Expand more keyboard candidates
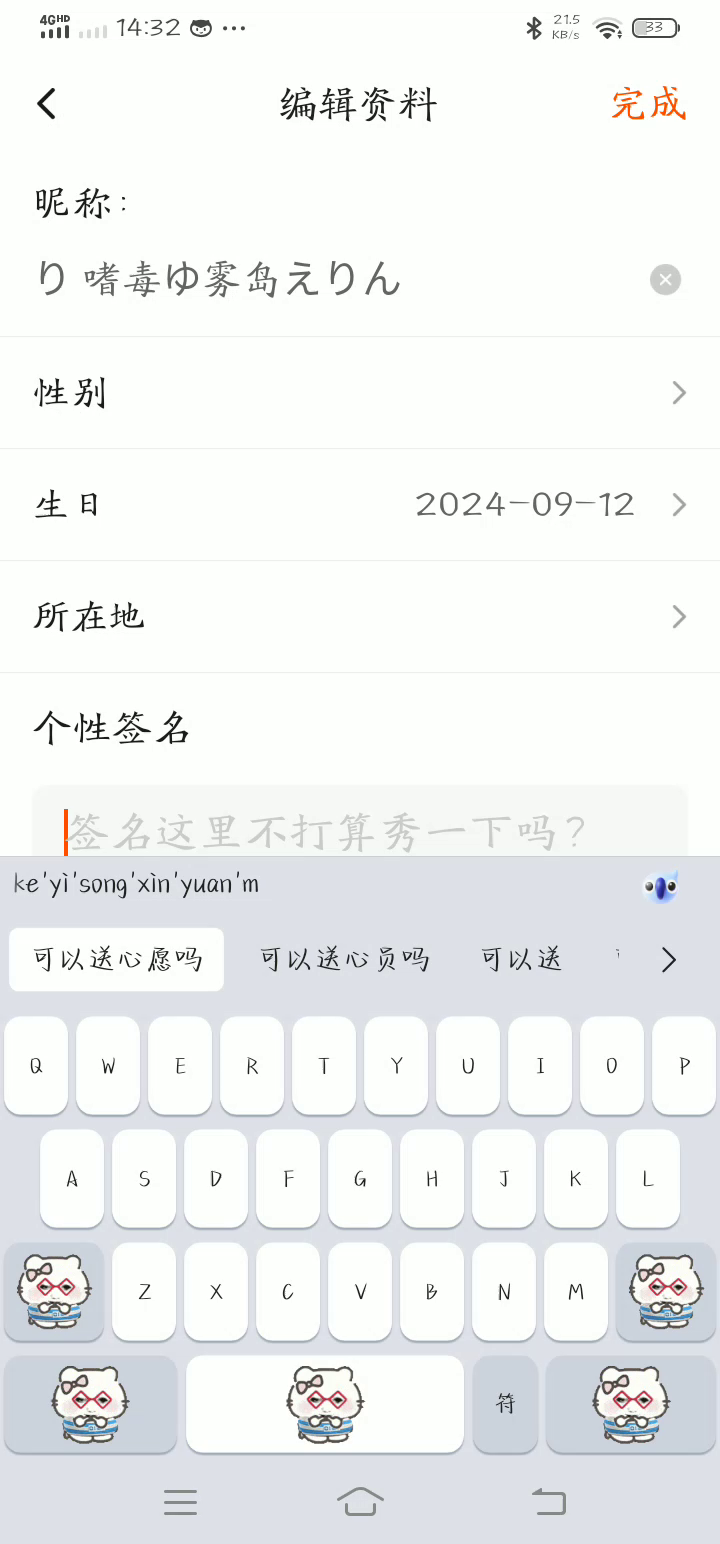 pos(669,960)
